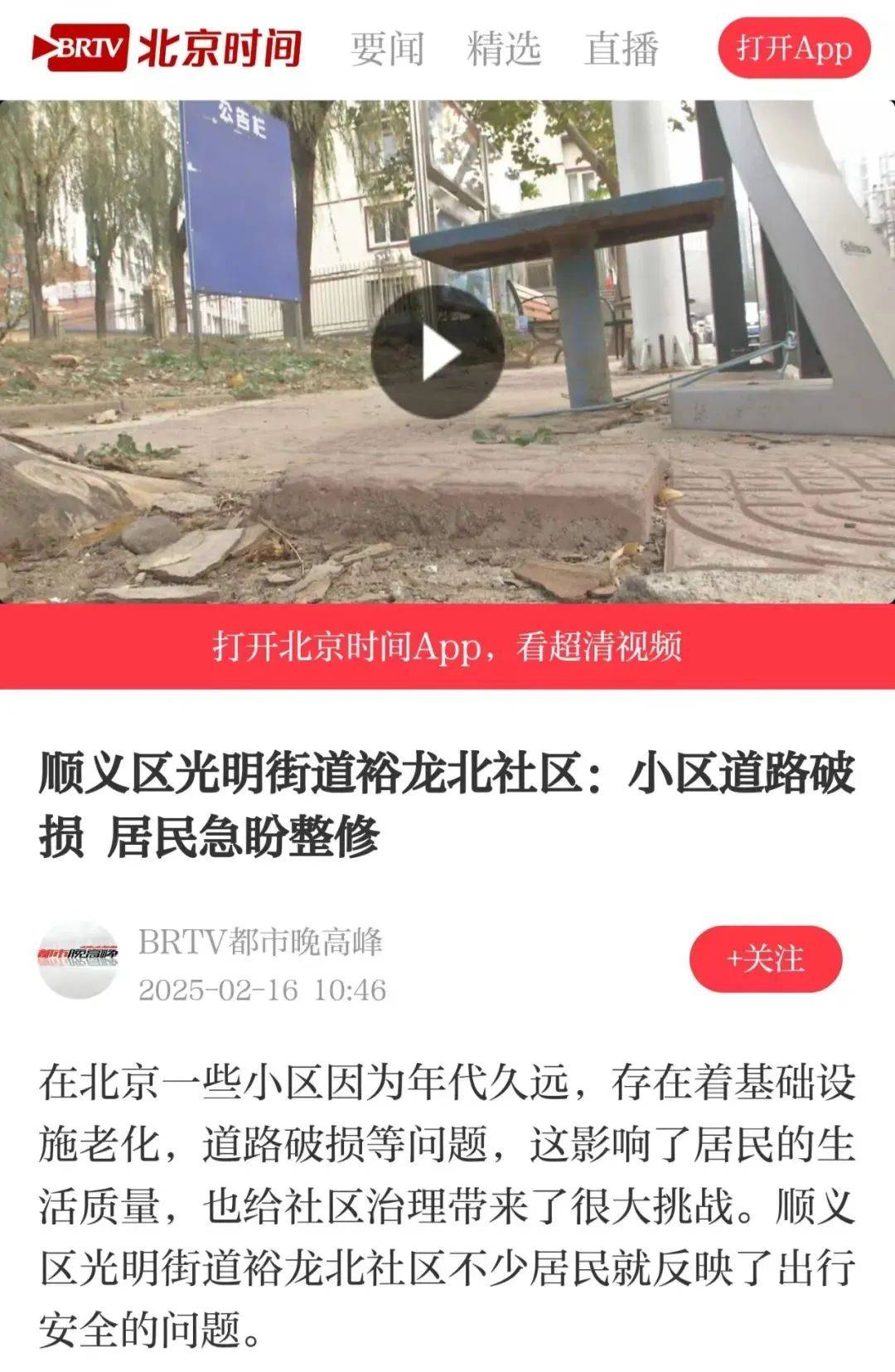Tap the 打开北京时间App banner for HD video

447,647
